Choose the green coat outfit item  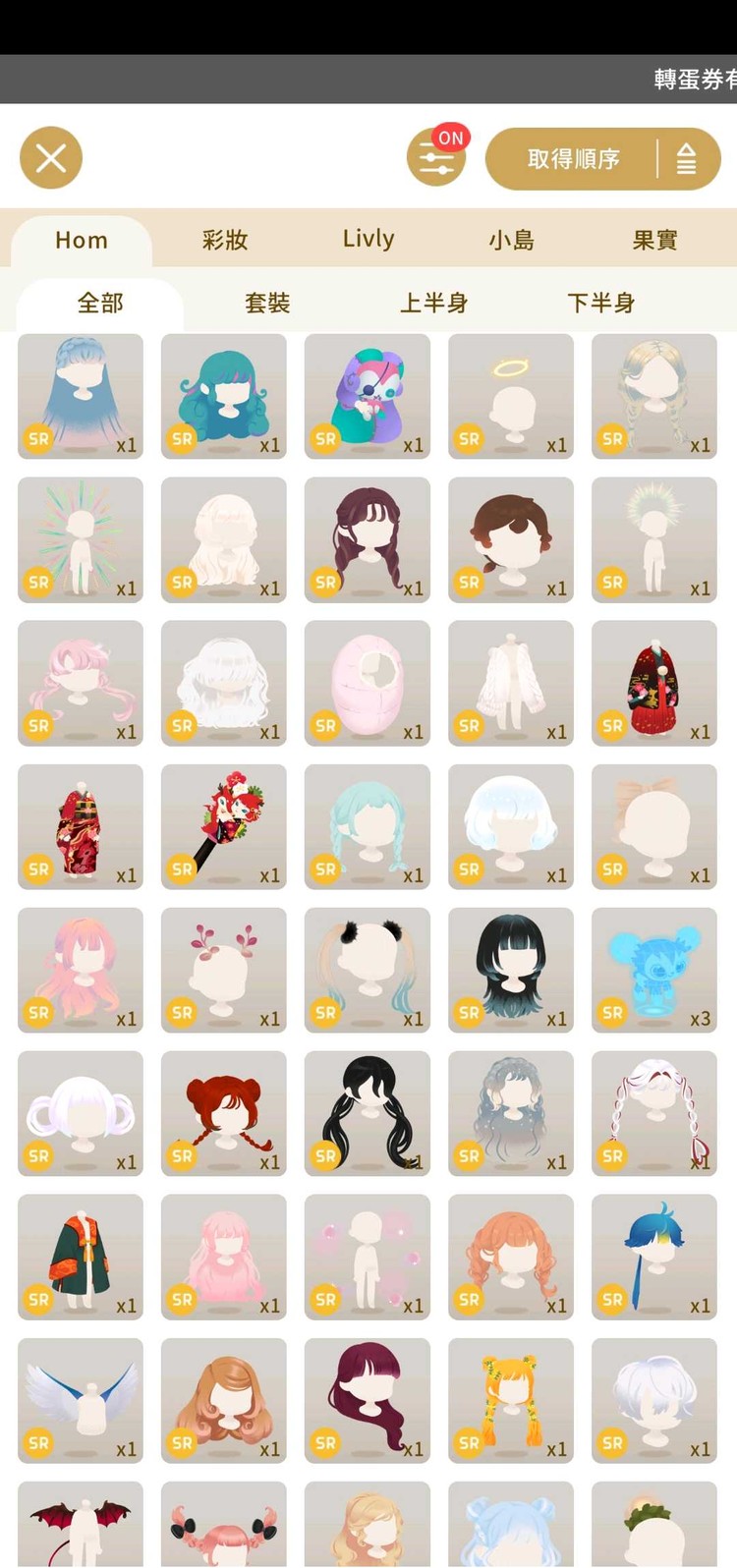pos(81,1257)
